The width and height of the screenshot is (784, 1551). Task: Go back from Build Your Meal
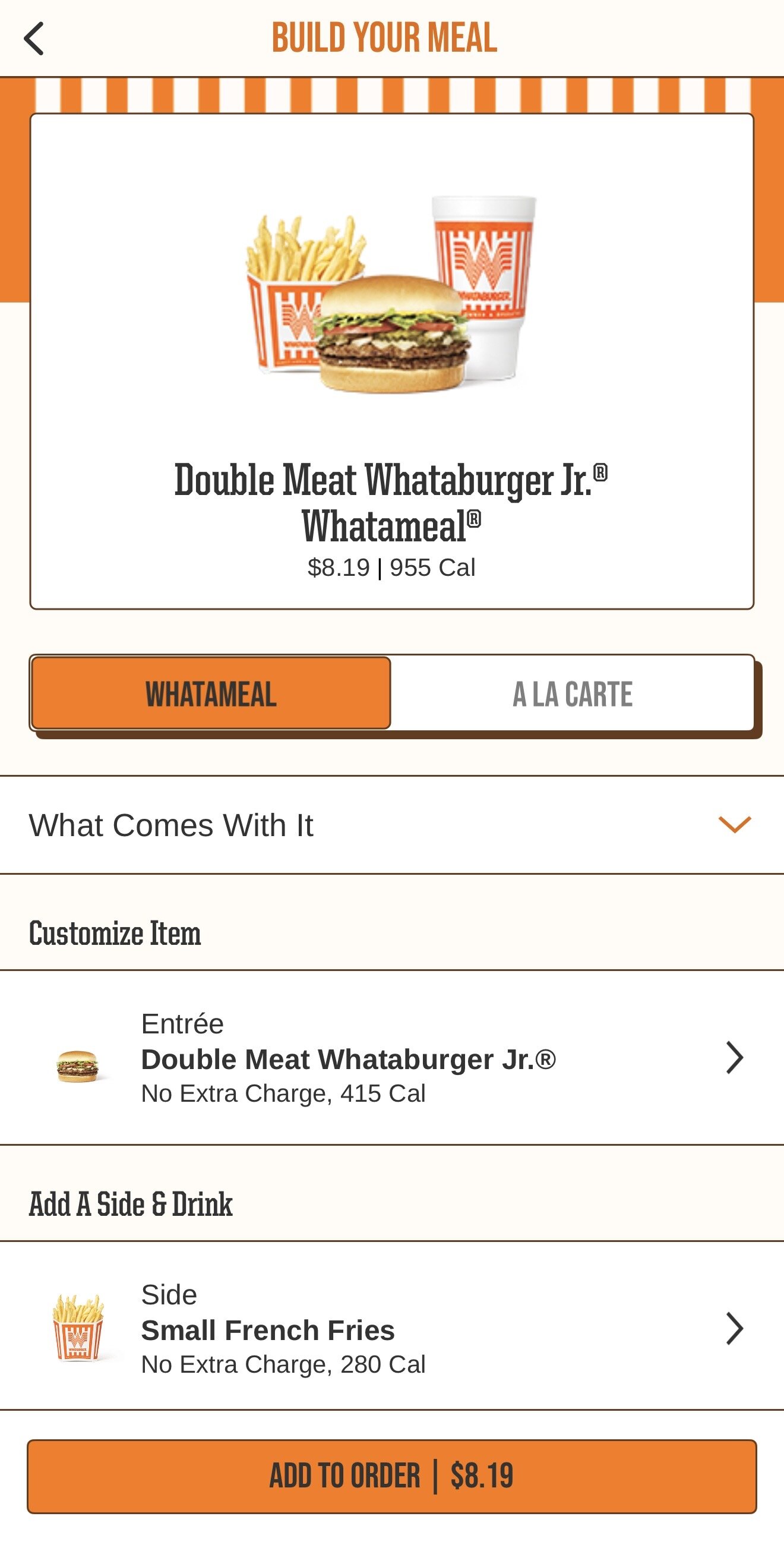point(34,39)
